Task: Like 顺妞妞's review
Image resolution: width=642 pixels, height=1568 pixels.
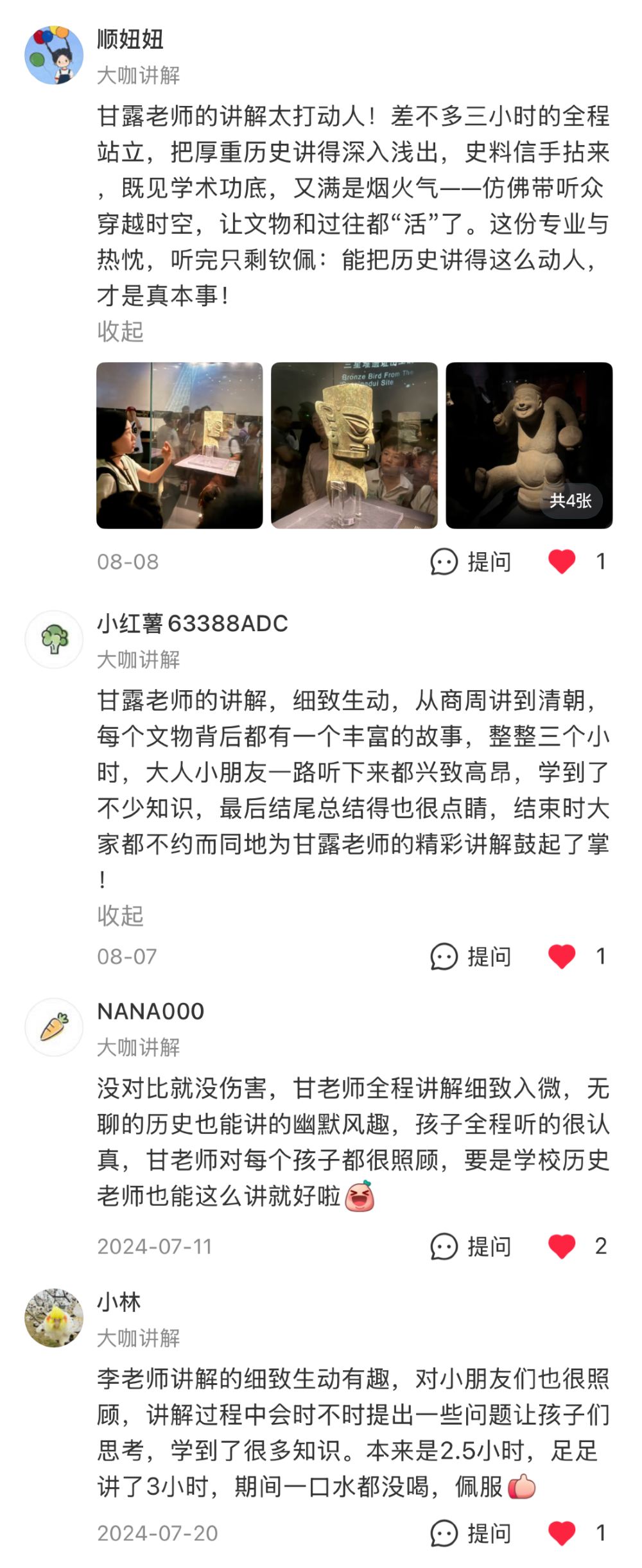Action: (562, 562)
